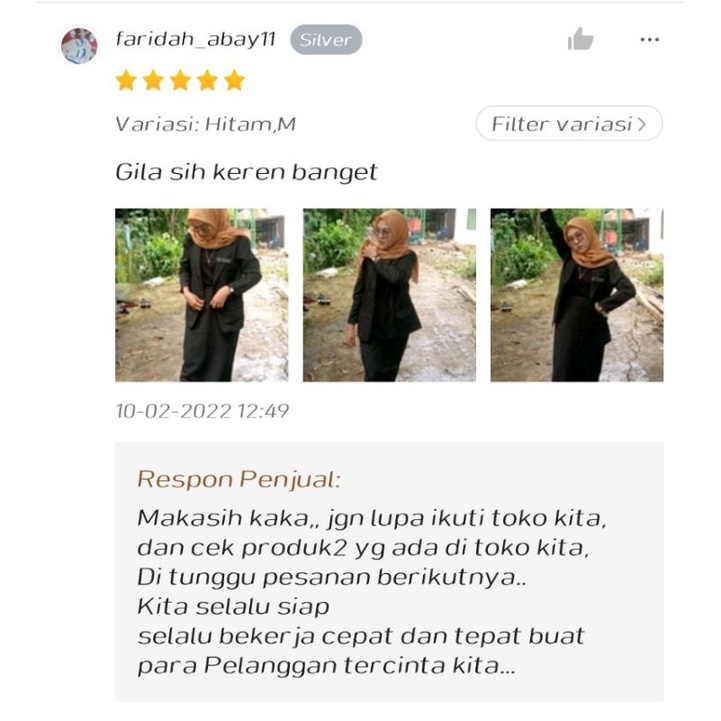Viewport: 721px width, 721px height.
Task: Open the third review photo
Action: pos(577,295)
